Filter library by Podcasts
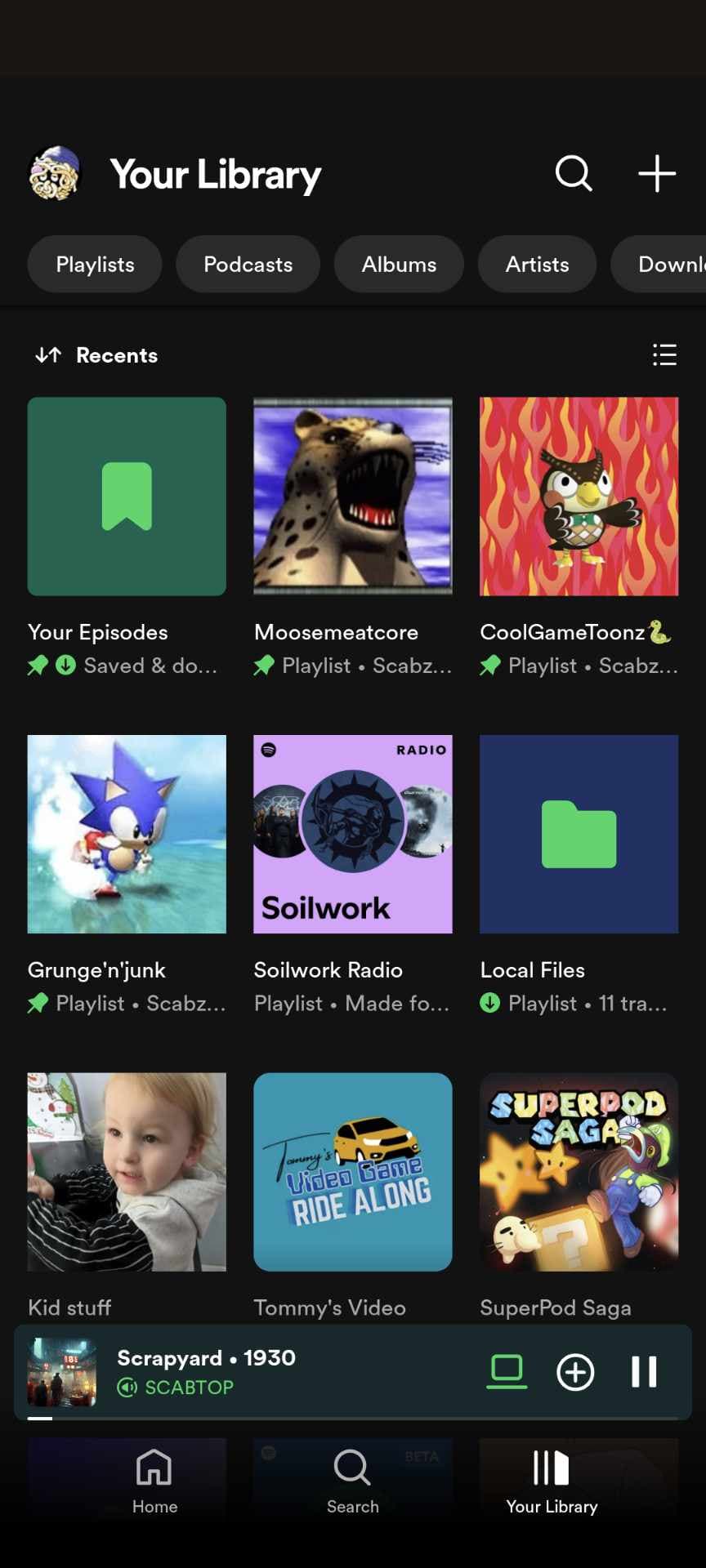Viewport: 706px width, 1568px height. click(x=248, y=264)
